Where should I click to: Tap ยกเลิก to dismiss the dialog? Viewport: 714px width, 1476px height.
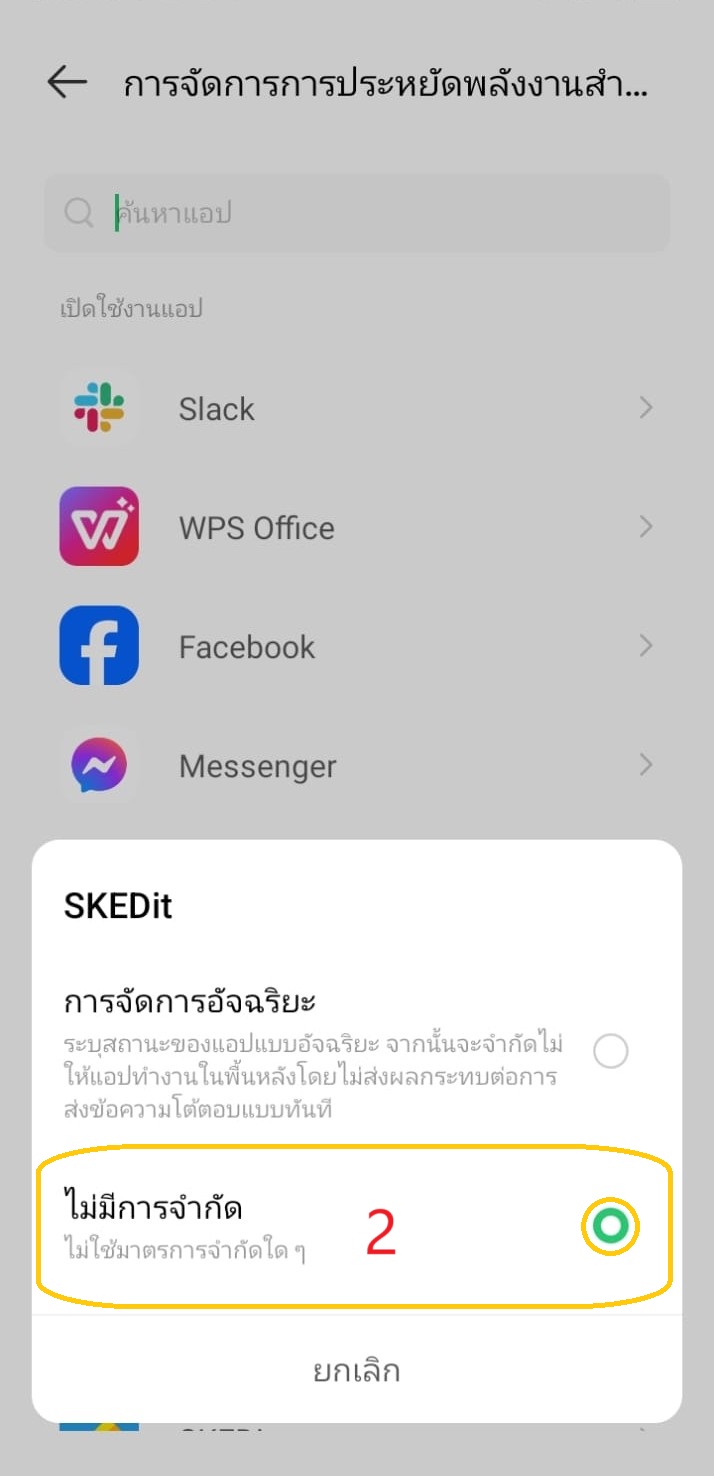click(x=356, y=1370)
